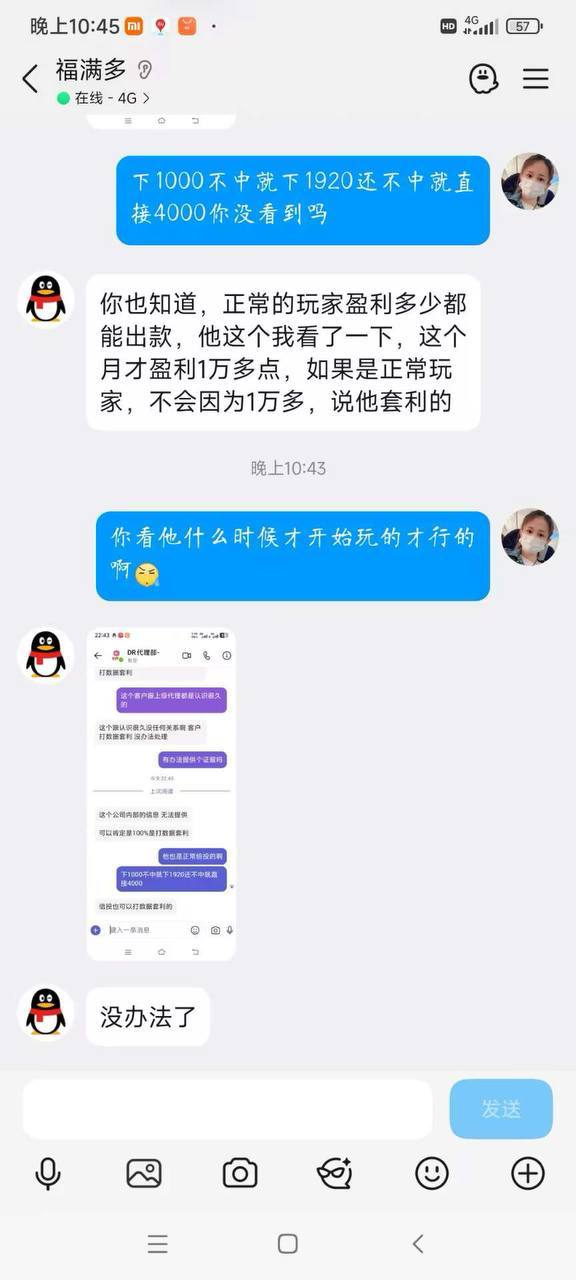Open the camera icon in the toolbar

pos(240,1173)
